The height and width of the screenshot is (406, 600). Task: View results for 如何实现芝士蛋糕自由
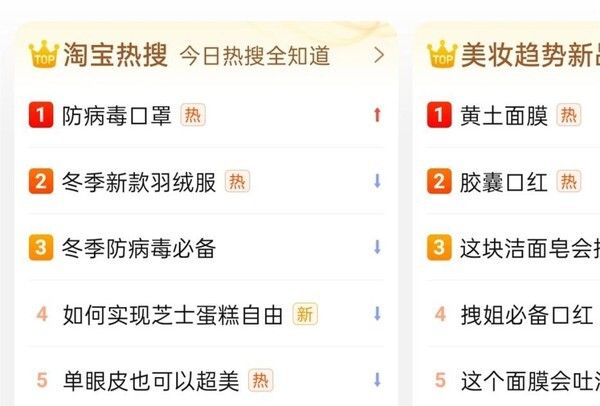point(172,314)
